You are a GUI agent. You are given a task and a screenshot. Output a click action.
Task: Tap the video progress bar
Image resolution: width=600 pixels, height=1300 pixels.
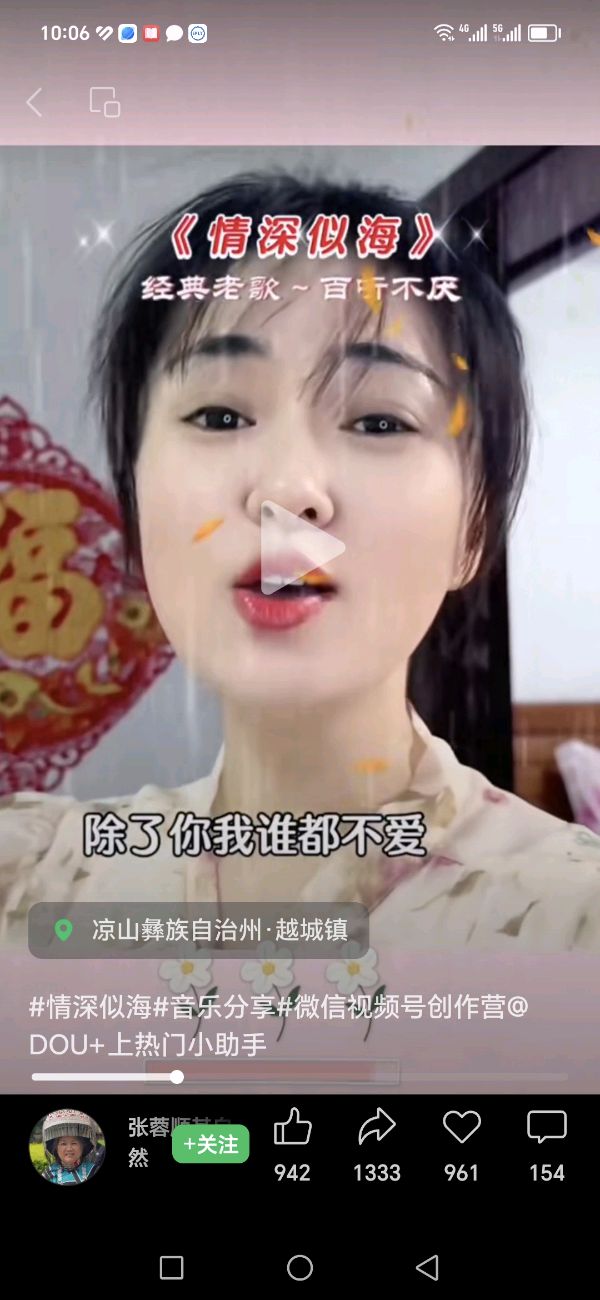point(300,1077)
